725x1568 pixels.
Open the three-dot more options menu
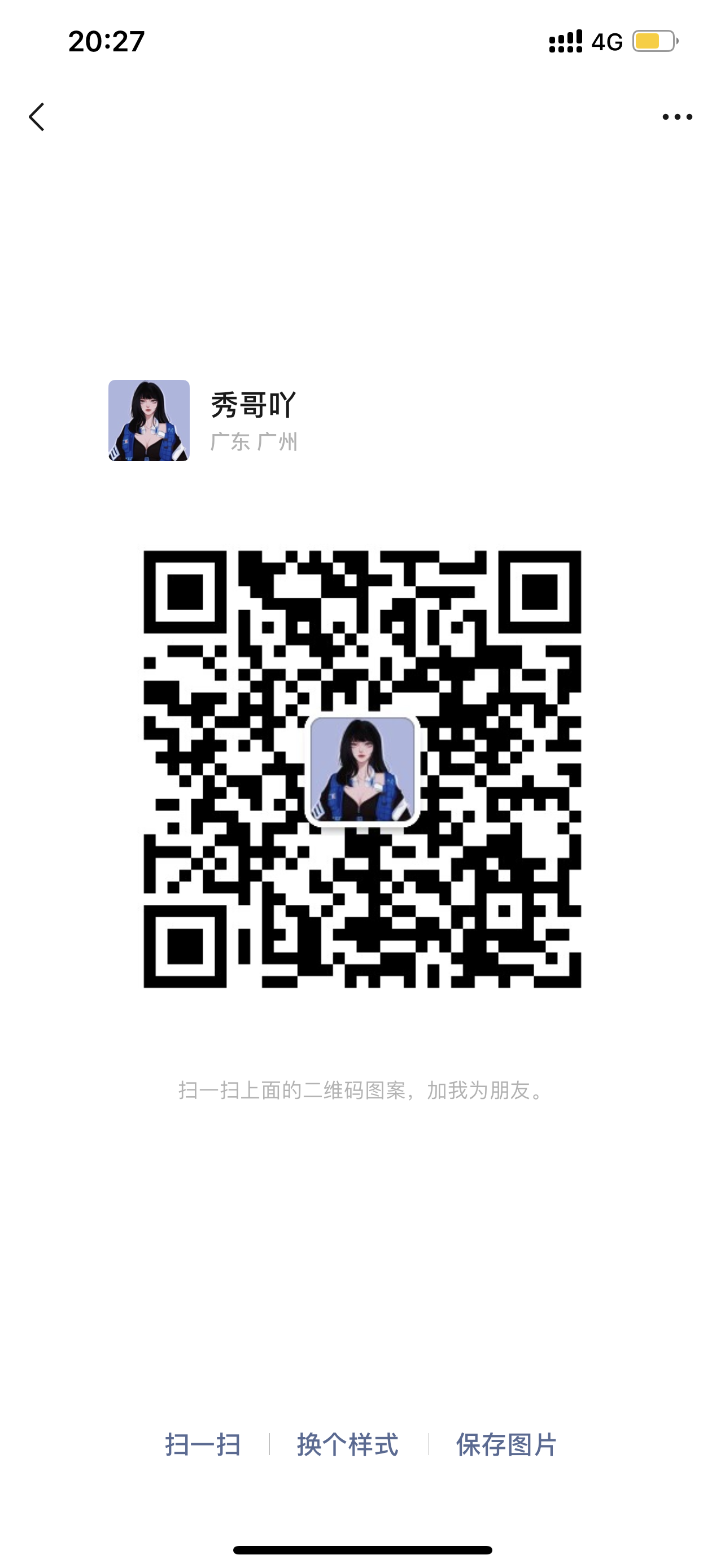[677, 117]
